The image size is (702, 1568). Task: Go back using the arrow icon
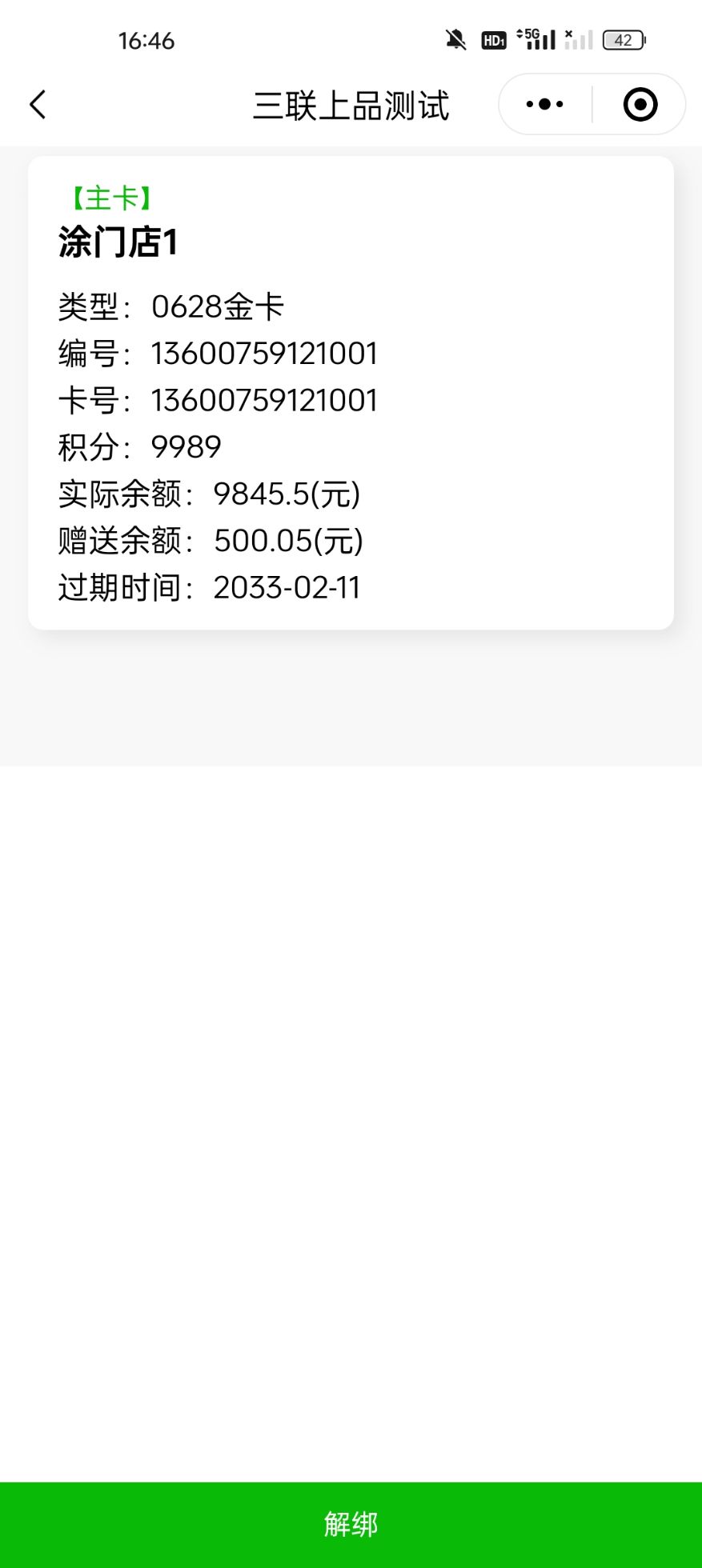point(38,105)
